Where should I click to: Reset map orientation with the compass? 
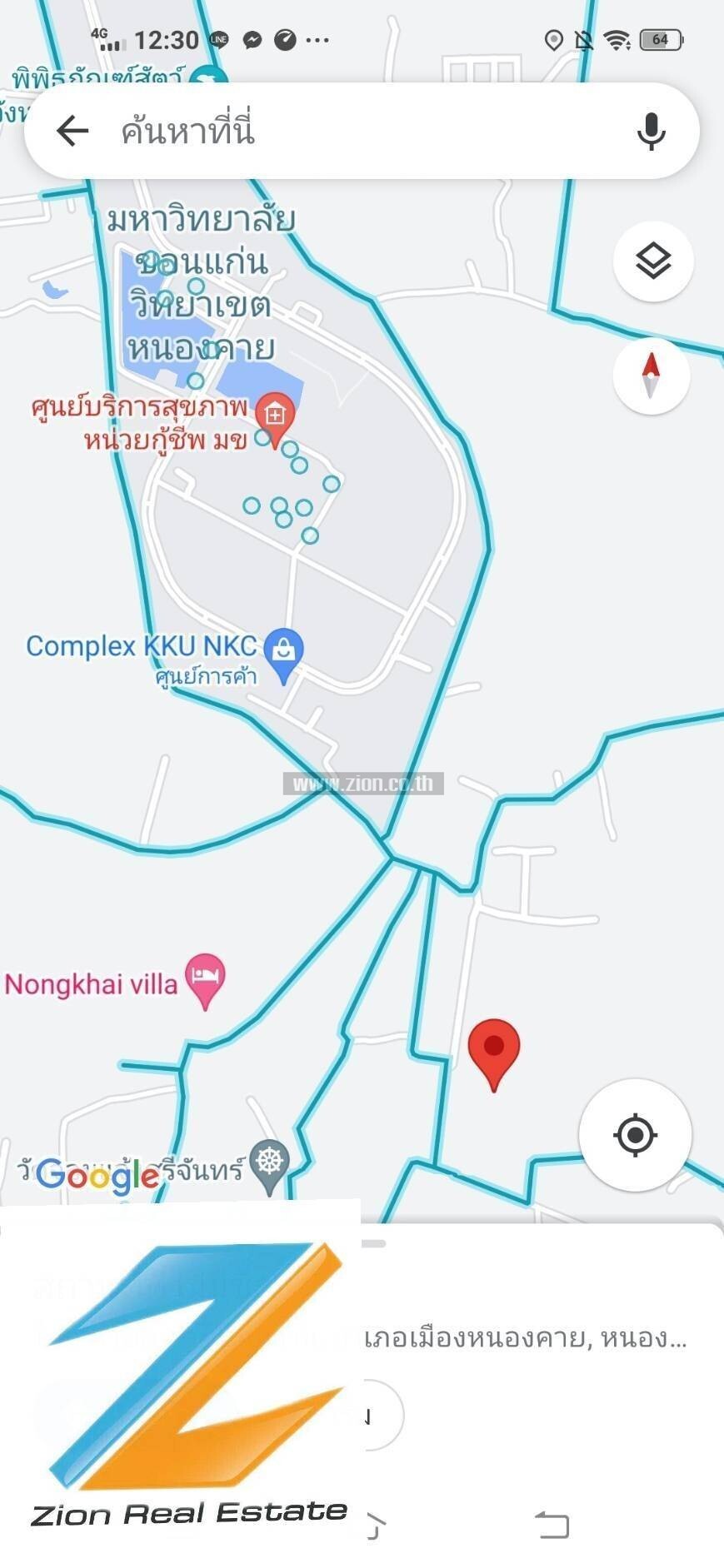[x=651, y=376]
